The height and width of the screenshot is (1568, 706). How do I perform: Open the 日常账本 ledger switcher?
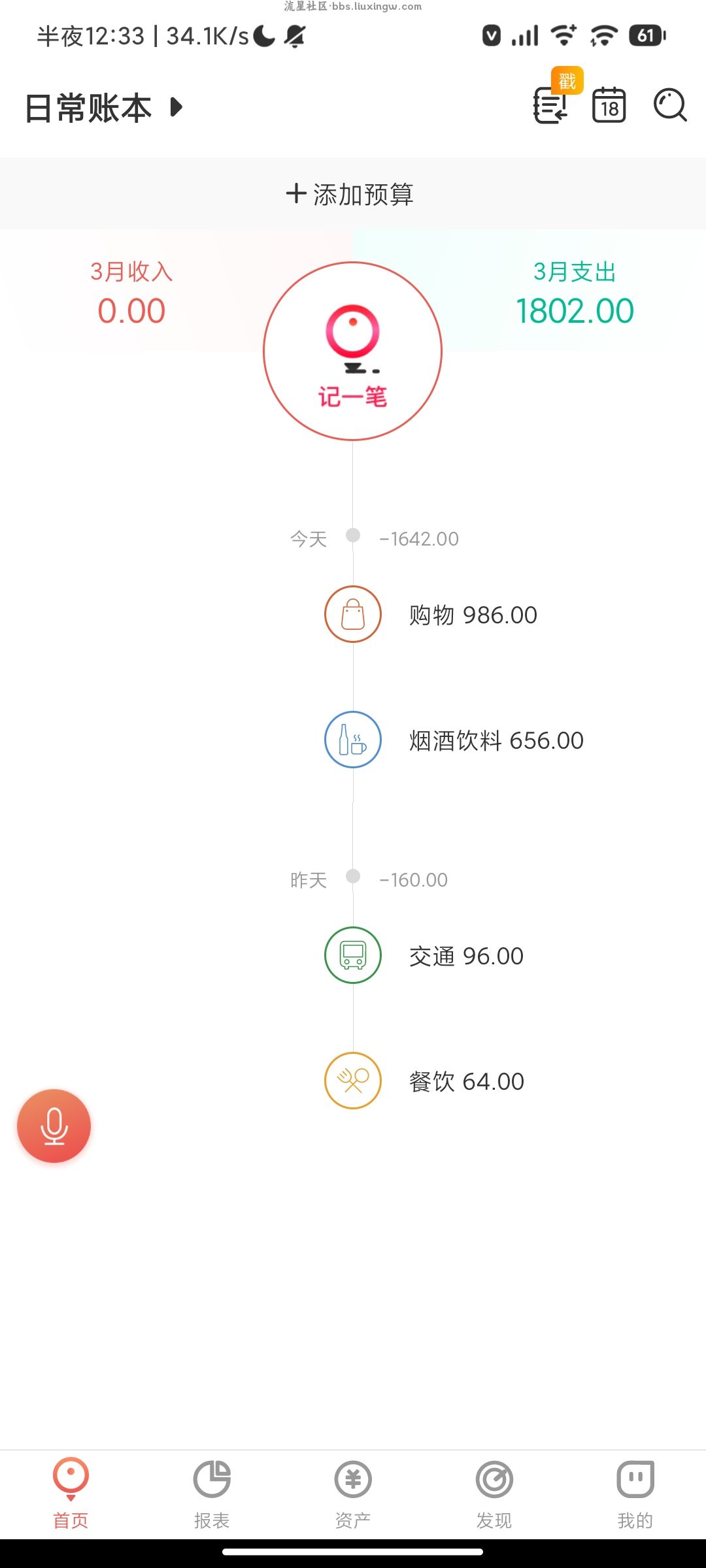pyautogui.click(x=105, y=107)
